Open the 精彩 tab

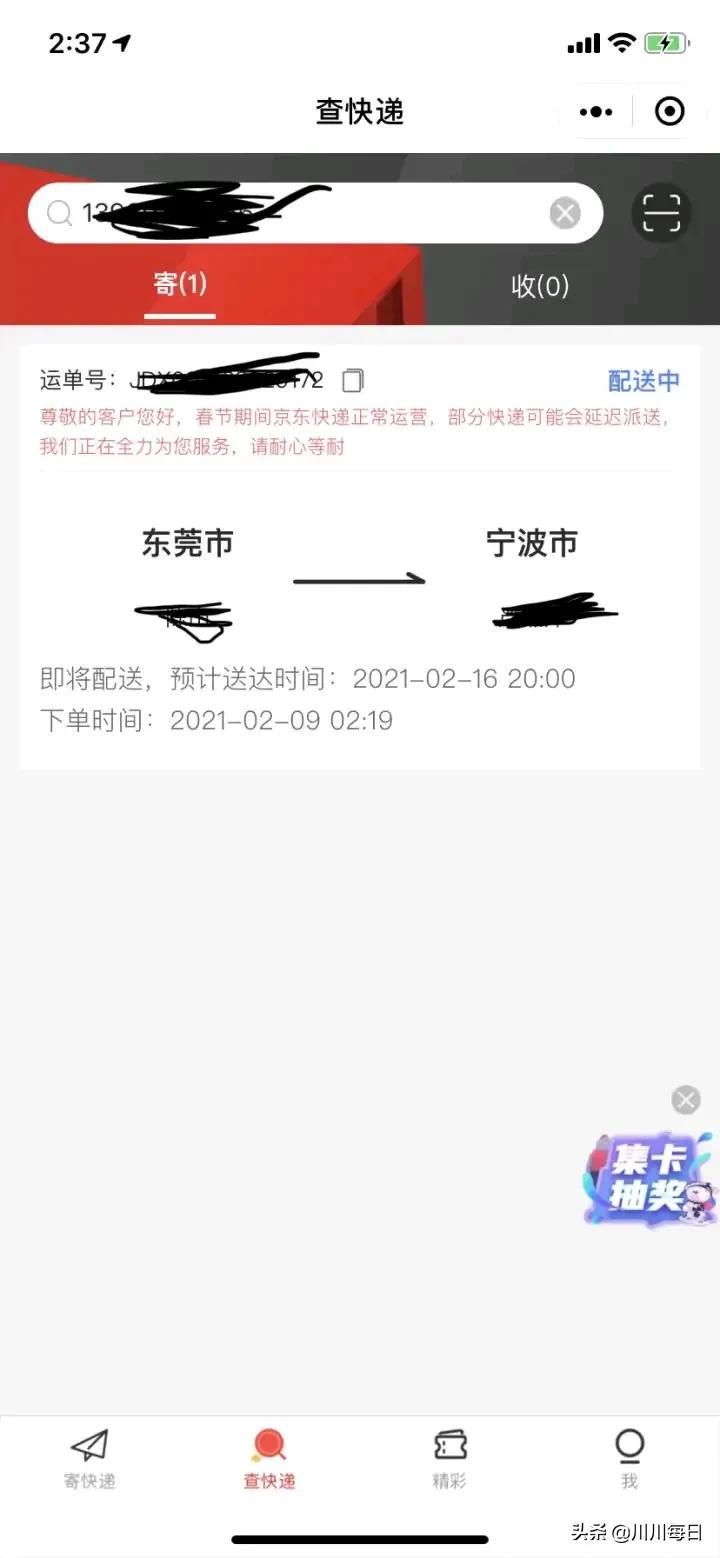coord(450,1460)
